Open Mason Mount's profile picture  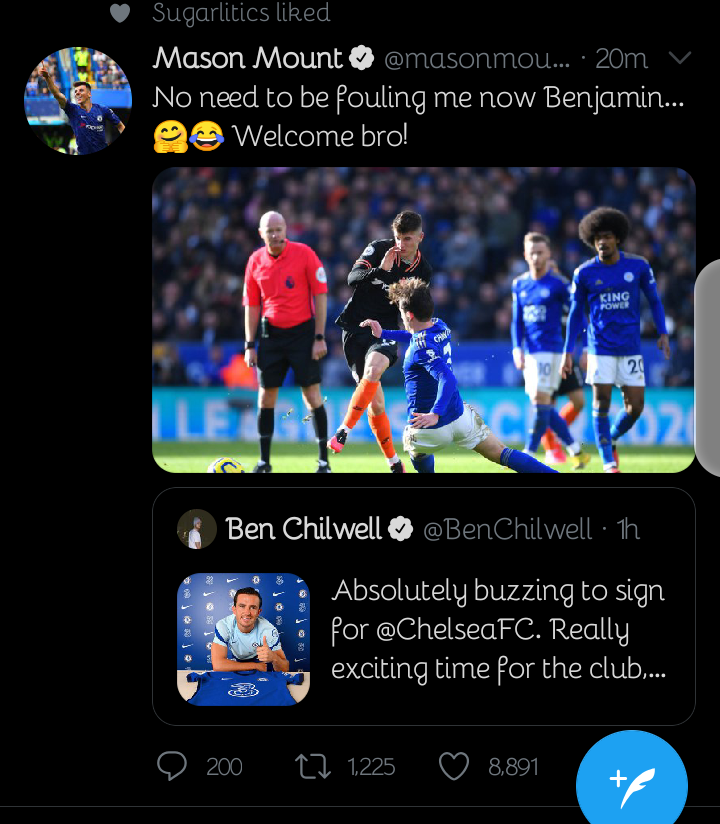pos(78,100)
